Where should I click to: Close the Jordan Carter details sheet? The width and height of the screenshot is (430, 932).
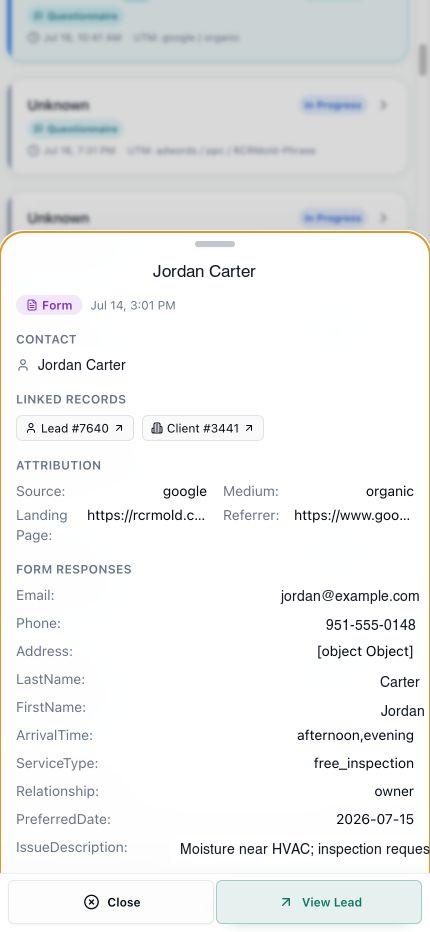tap(111, 902)
